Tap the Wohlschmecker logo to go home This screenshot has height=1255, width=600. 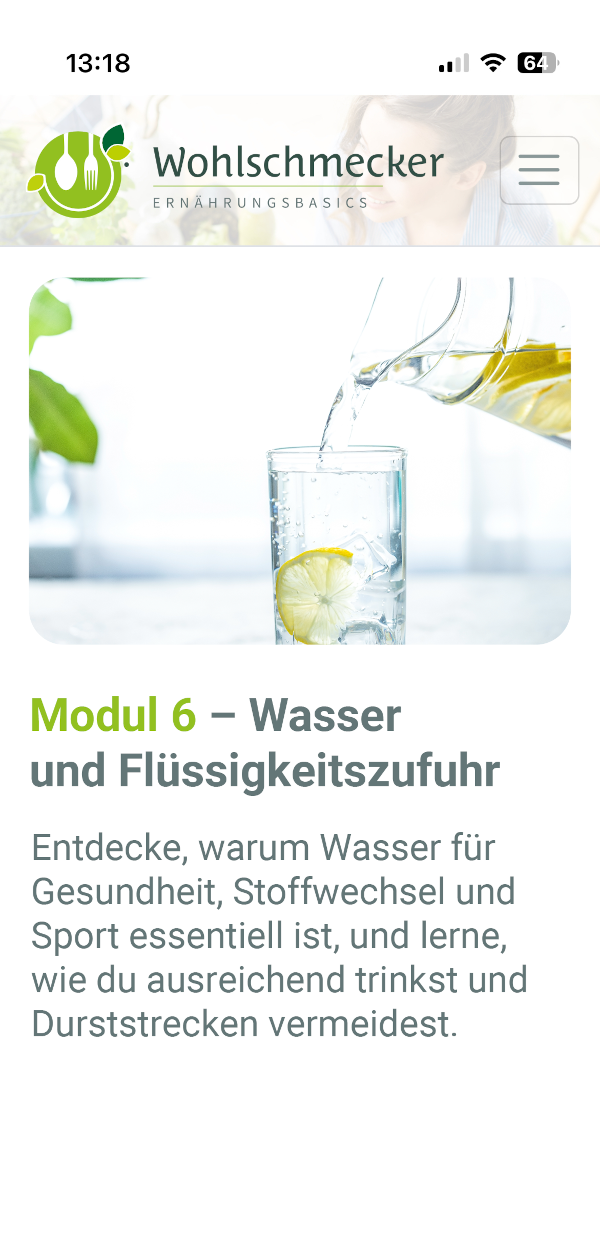[235, 172]
